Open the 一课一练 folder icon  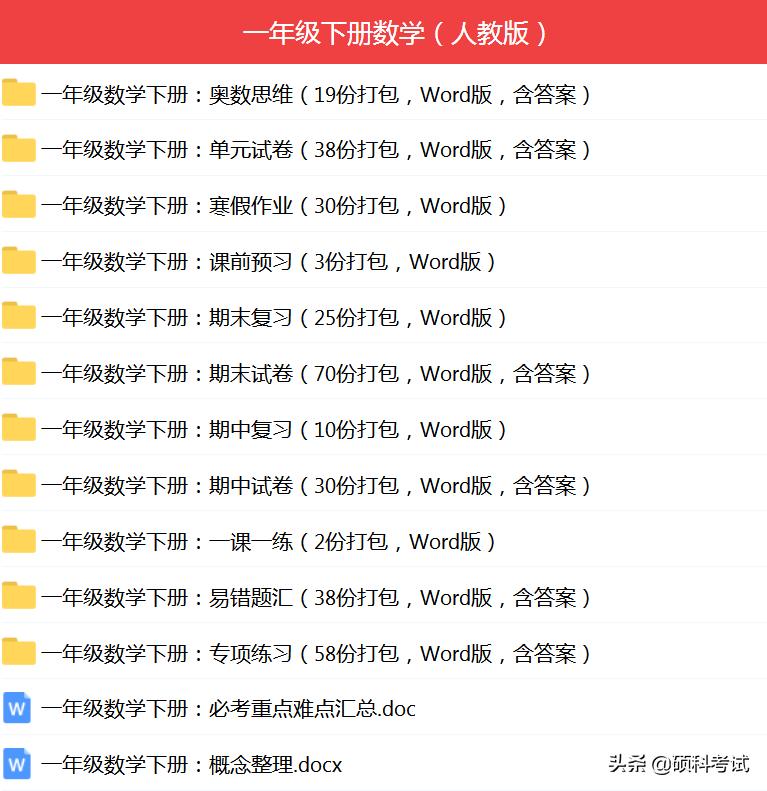(21, 541)
